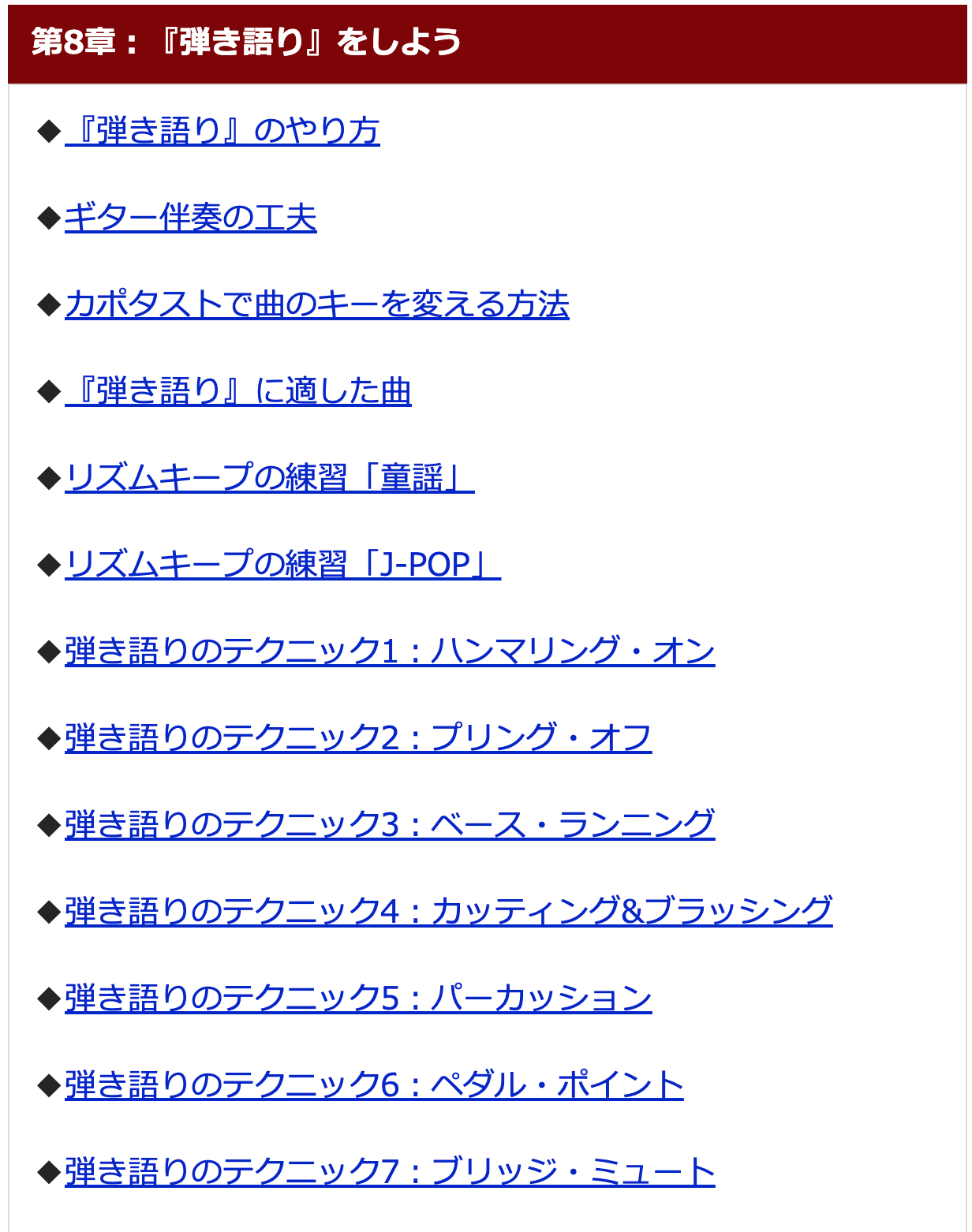This screenshot has width=972, height=1232.
Task: Open リズムキープの練習「童謡」 link
Action: coord(270,478)
